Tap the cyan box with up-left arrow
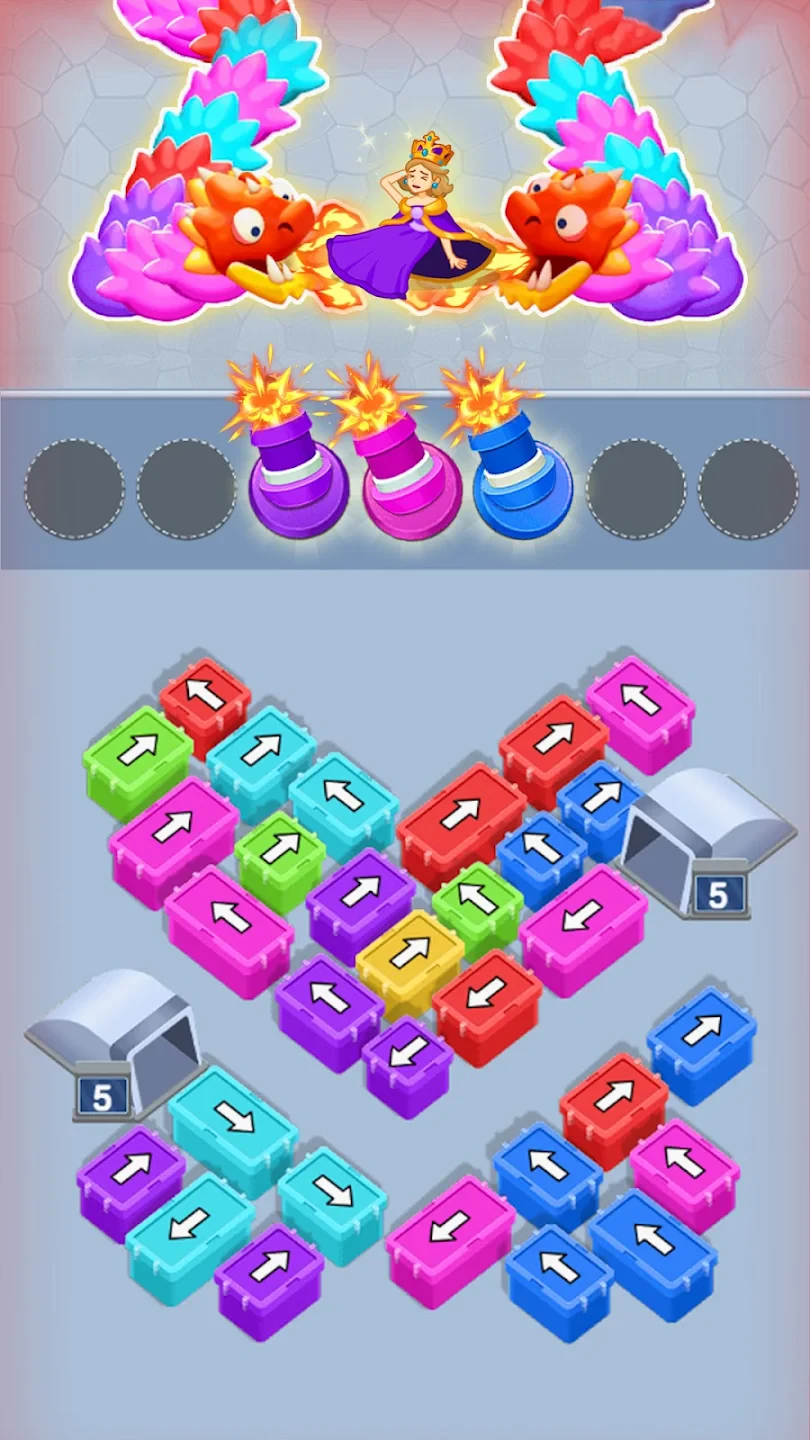The height and width of the screenshot is (1440, 810). coord(343,796)
